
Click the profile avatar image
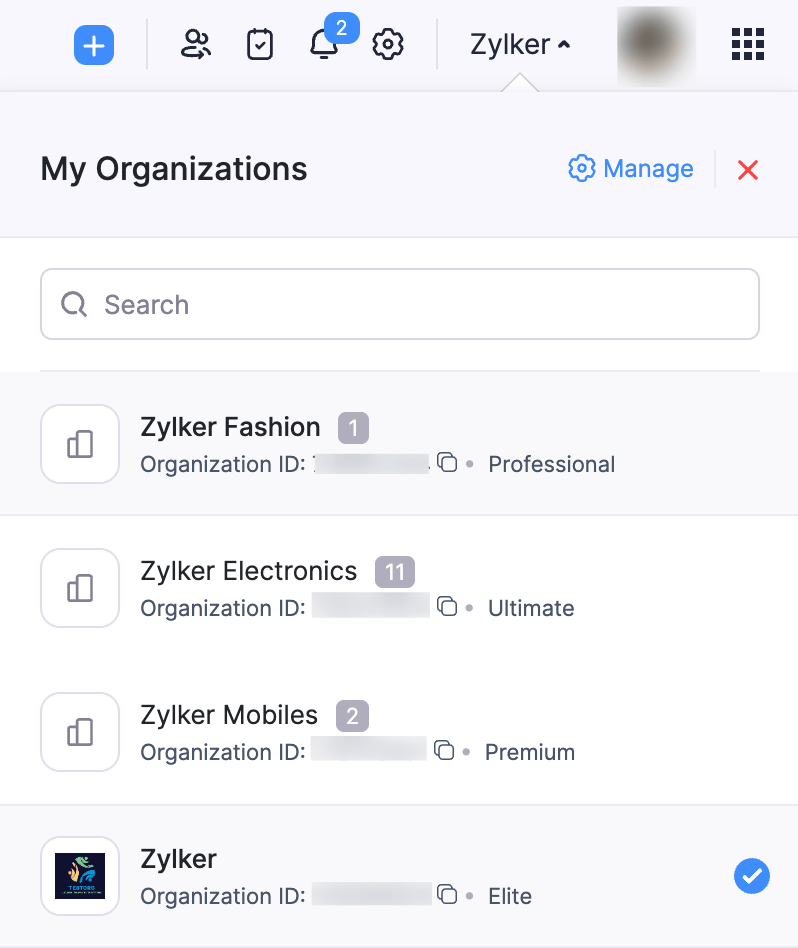coord(656,44)
